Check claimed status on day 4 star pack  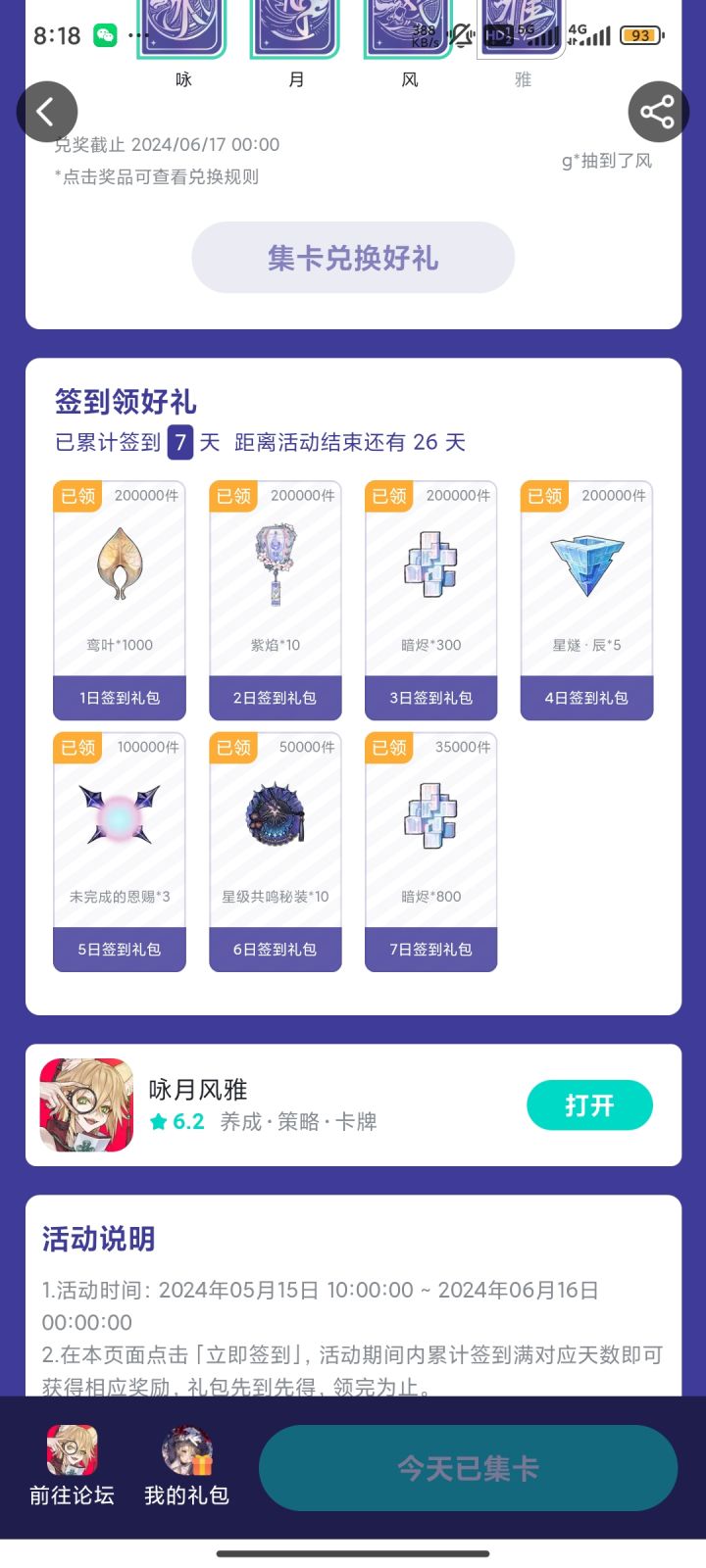(x=544, y=496)
